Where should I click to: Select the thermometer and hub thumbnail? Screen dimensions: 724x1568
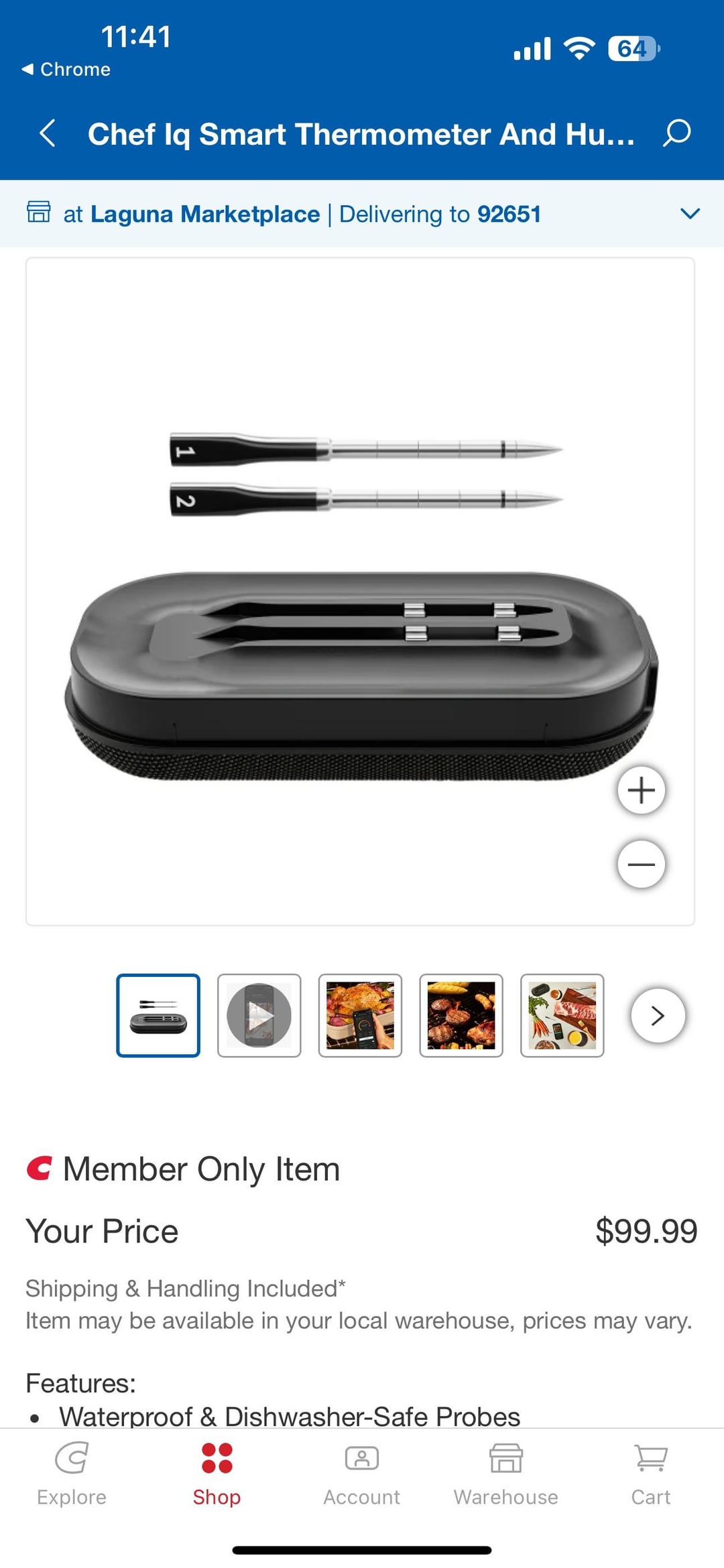coord(158,1015)
